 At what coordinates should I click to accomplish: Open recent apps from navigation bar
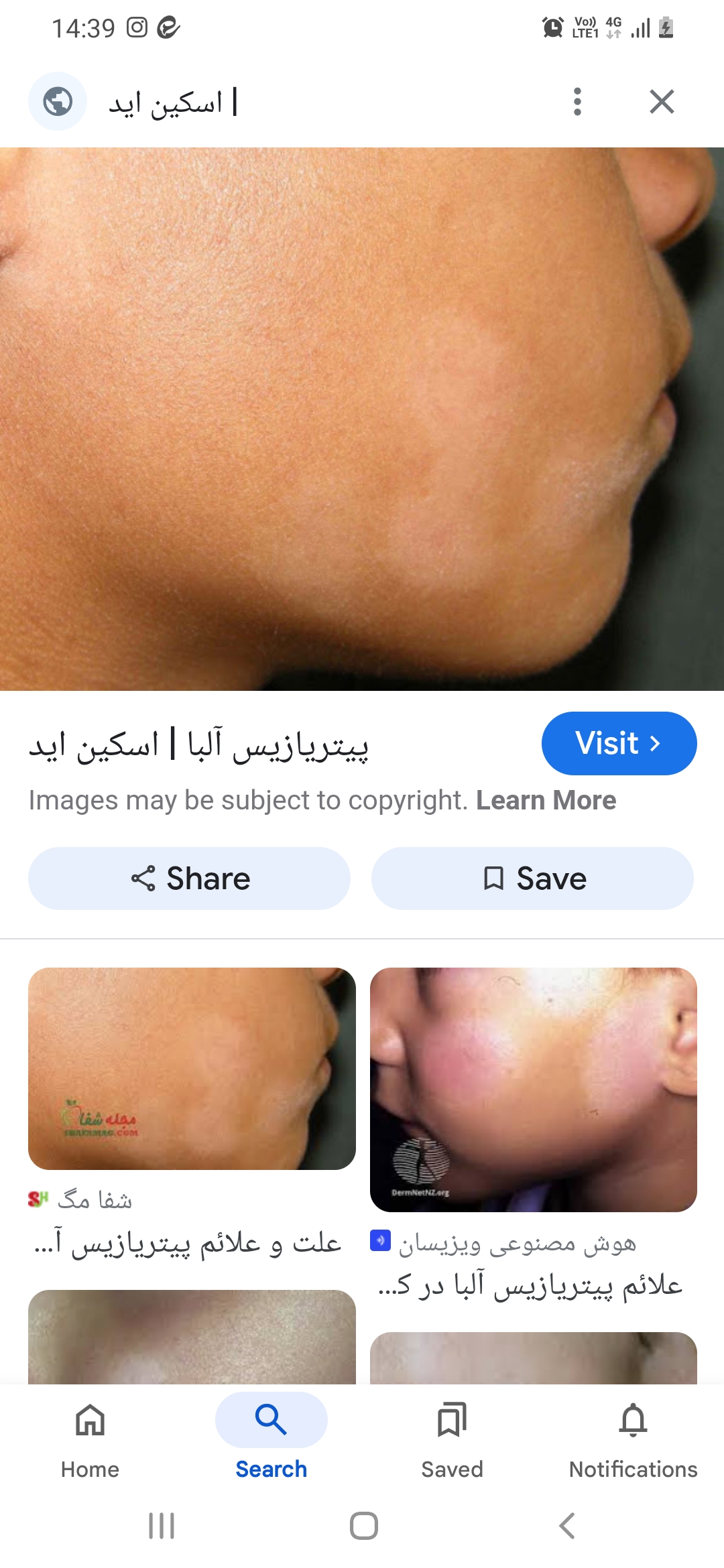point(162,1526)
